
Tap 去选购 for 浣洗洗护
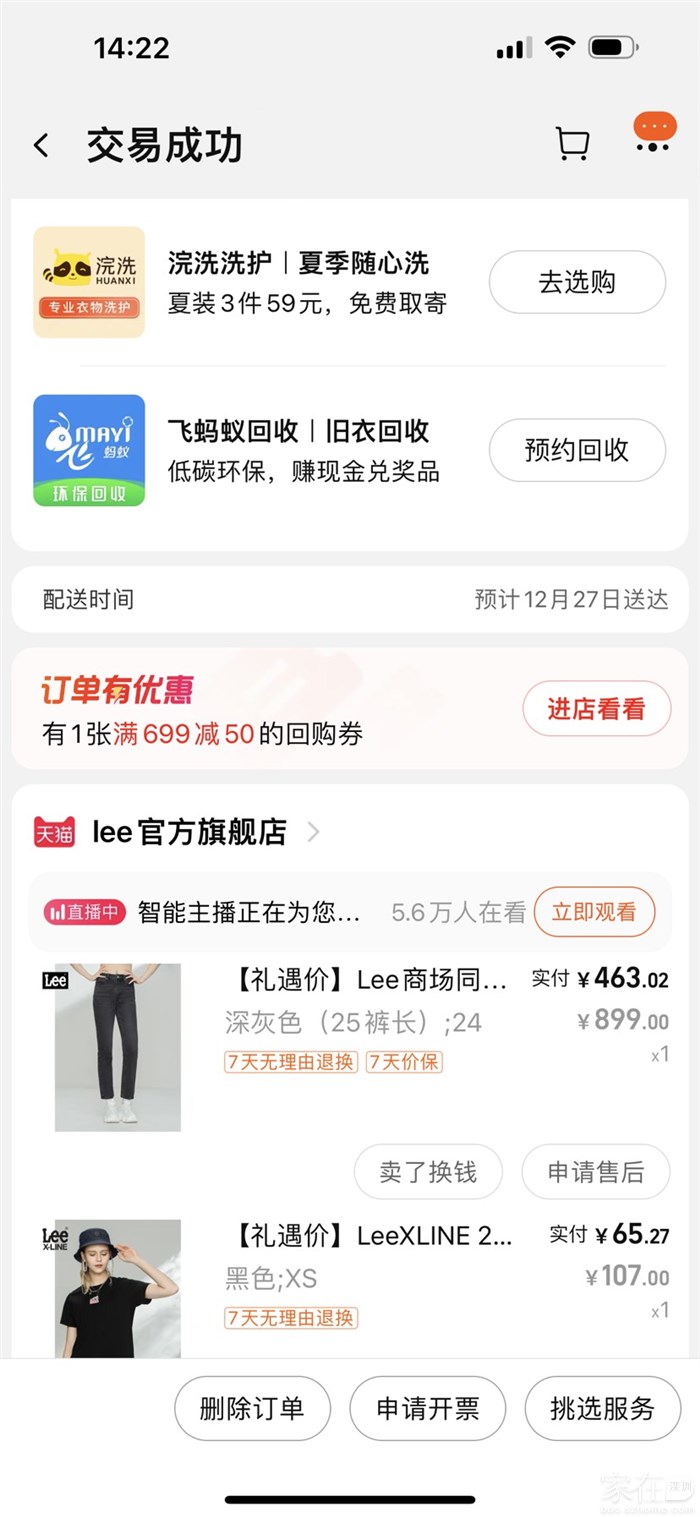pyautogui.click(x=577, y=283)
